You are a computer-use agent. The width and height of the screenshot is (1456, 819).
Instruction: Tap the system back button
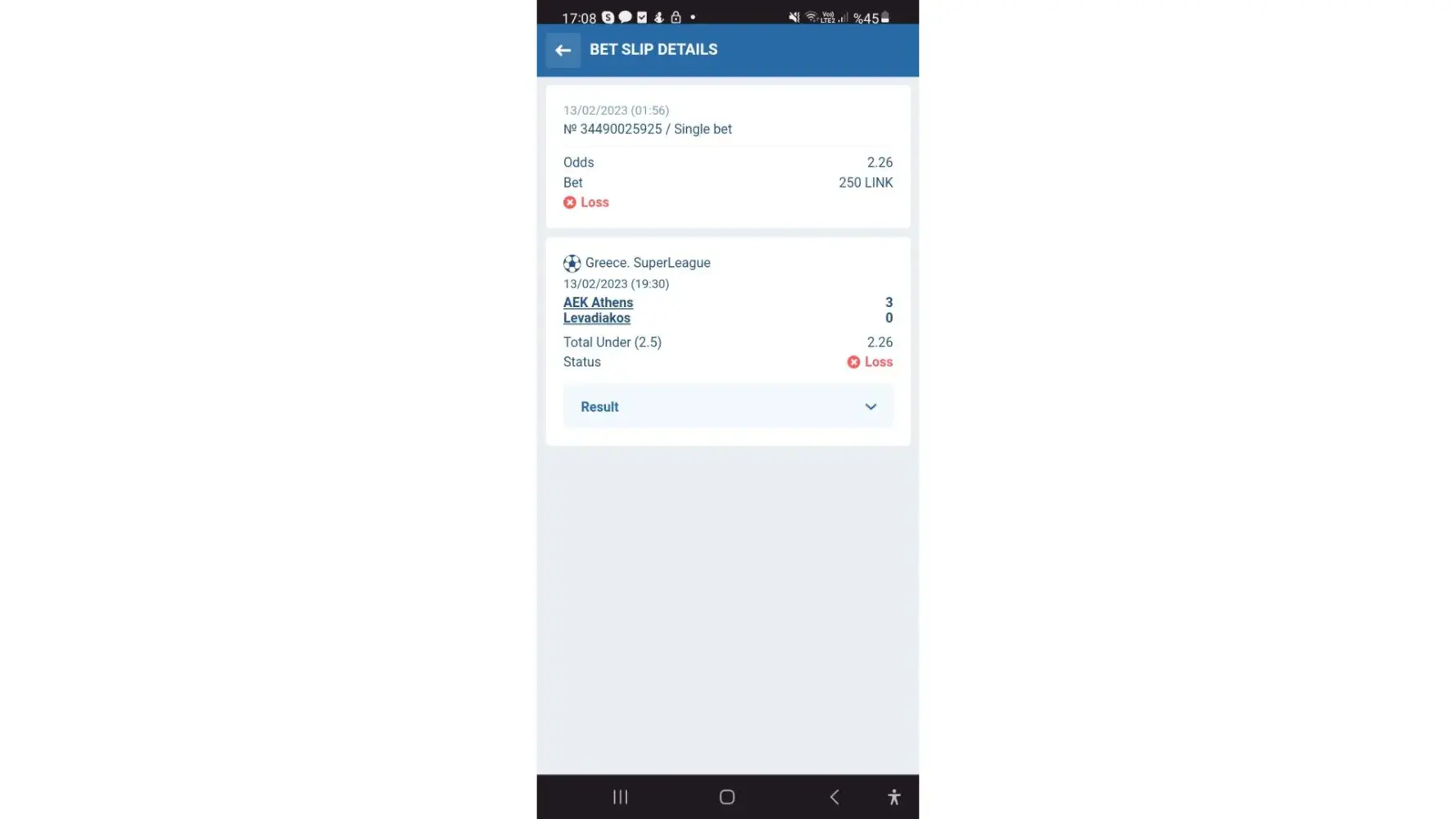point(834,797)
